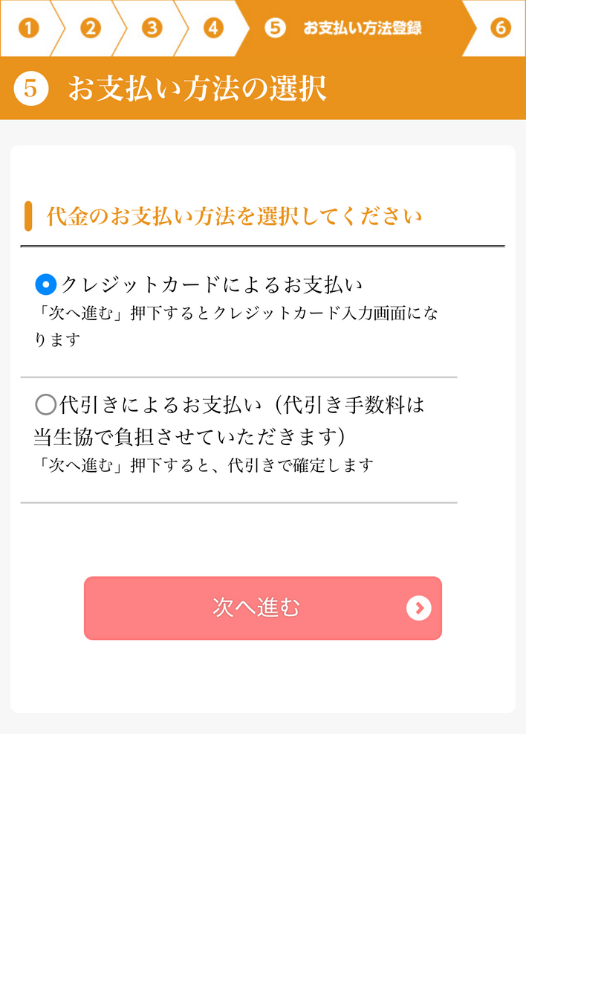Tap the 次へ進む button
The height and width of the screenshot is (1000, 600).
pyautogui.click(x=262, y=608)
